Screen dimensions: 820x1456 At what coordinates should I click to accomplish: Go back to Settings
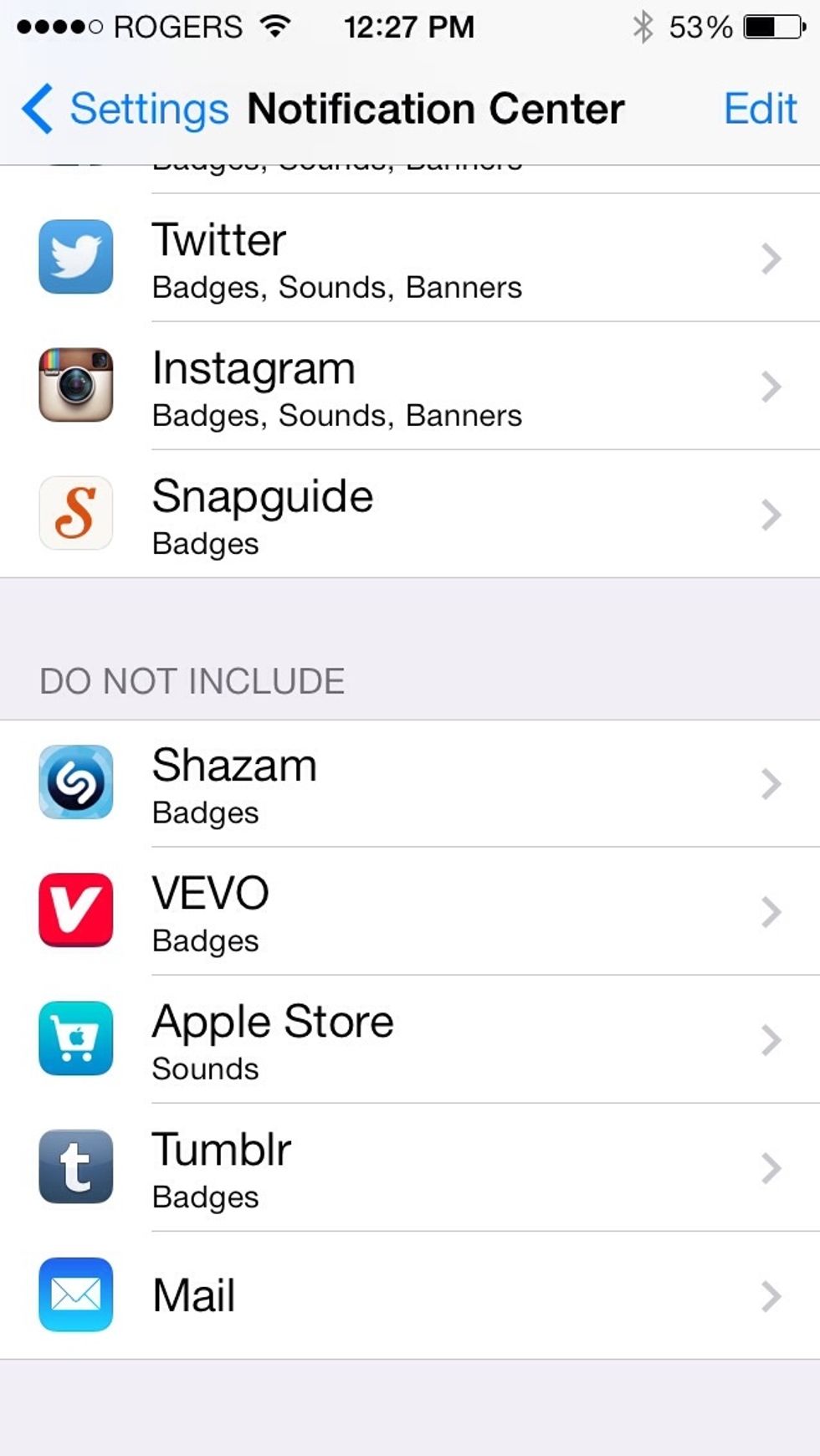point(126,109)
